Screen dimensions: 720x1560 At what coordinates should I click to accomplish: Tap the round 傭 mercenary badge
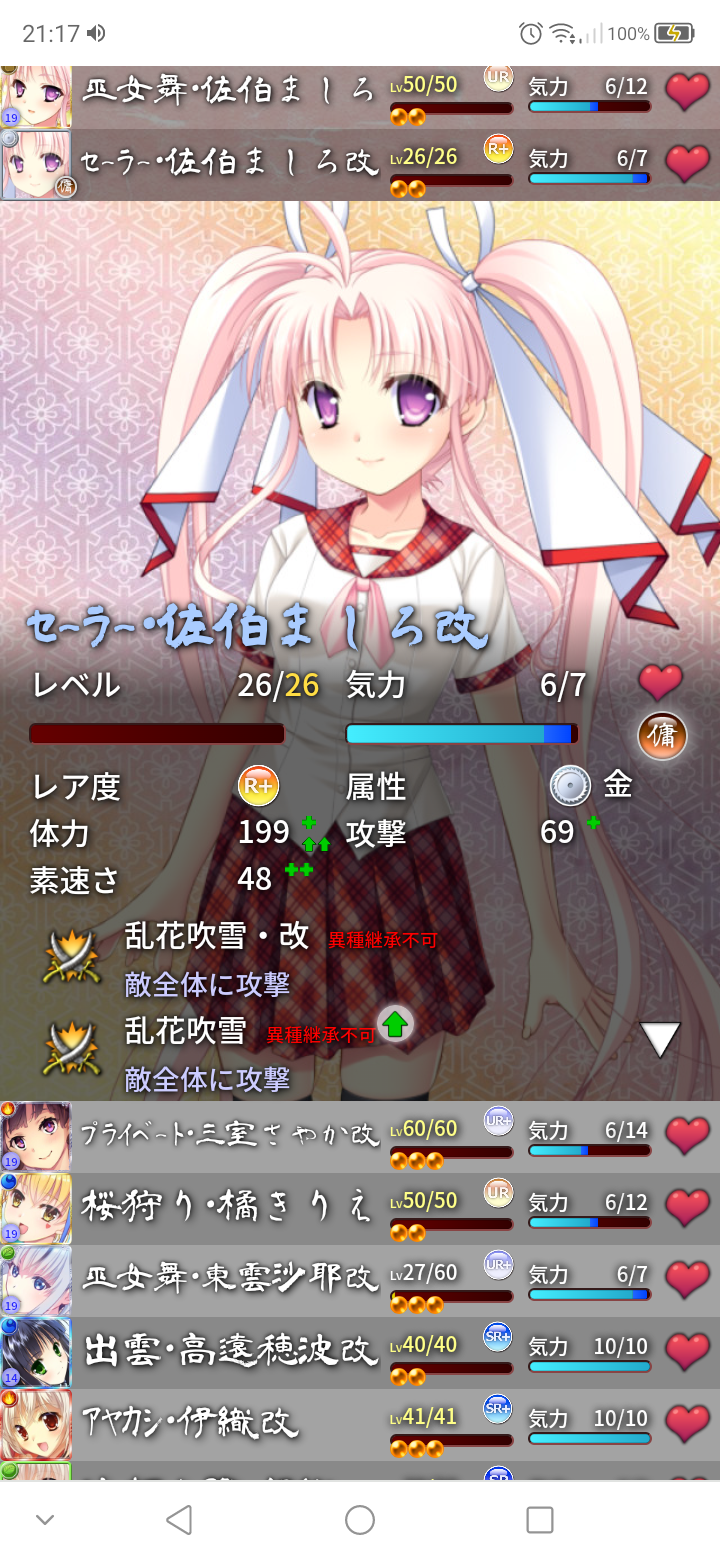(x=662, y=737)
